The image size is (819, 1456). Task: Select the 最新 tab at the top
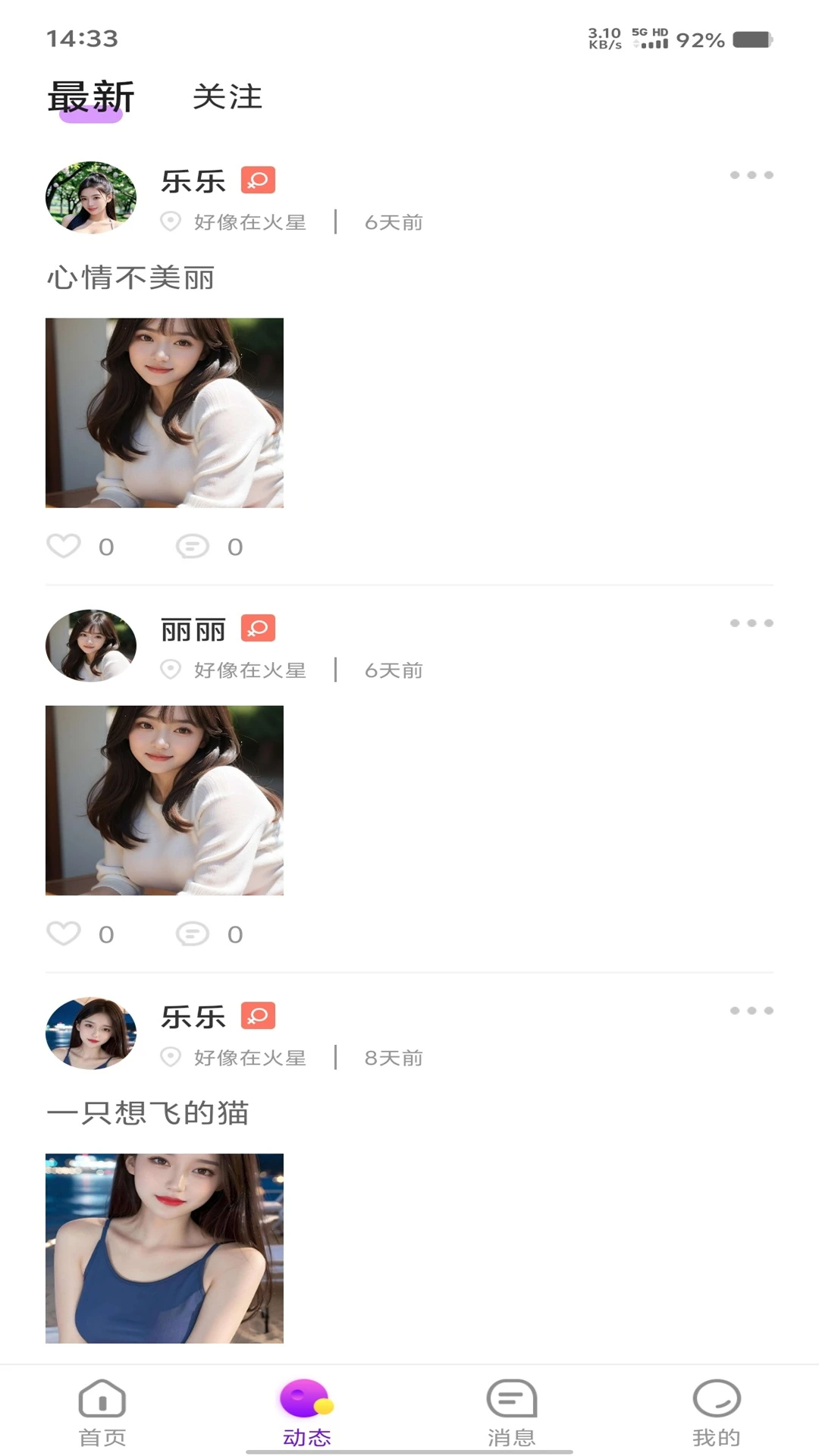91,96
